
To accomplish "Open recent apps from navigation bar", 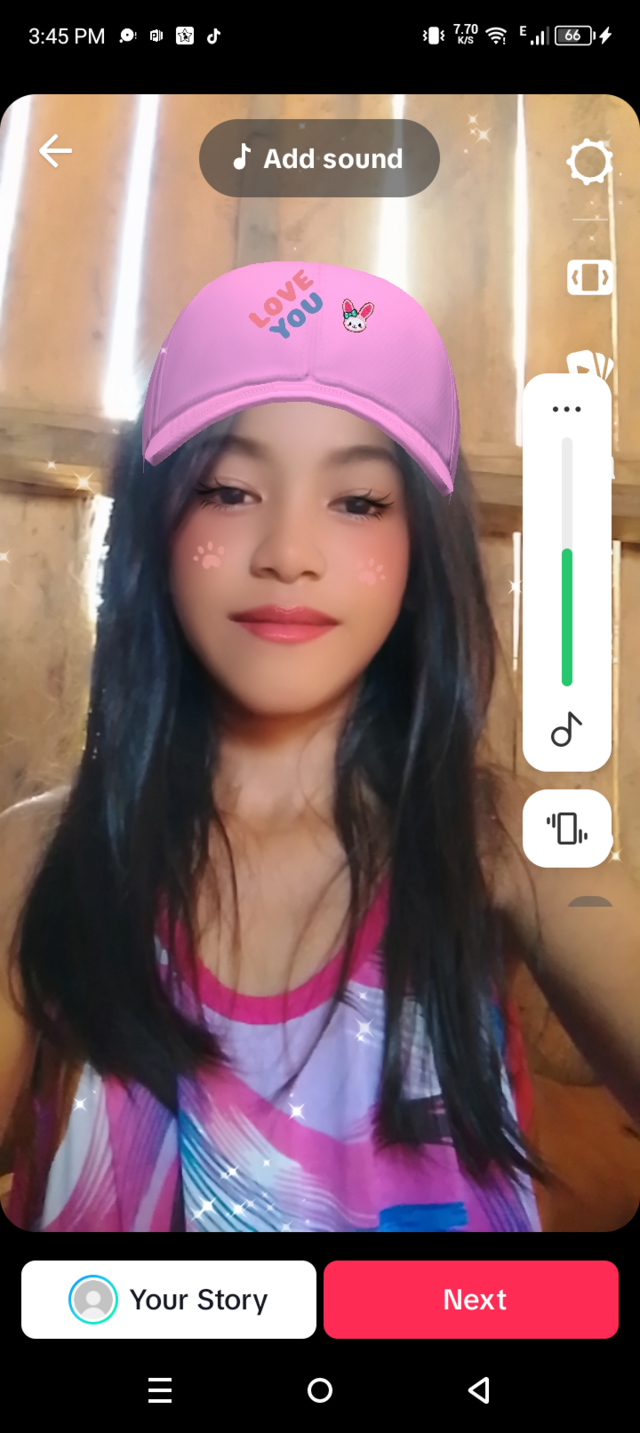I will tap(160, 1390).
